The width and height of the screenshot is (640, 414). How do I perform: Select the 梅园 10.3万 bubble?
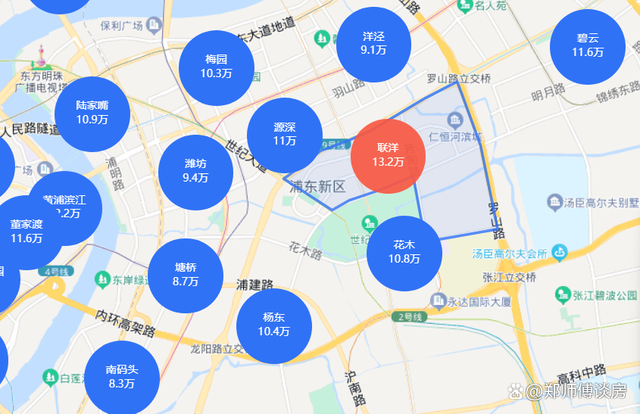pos(216,67)
